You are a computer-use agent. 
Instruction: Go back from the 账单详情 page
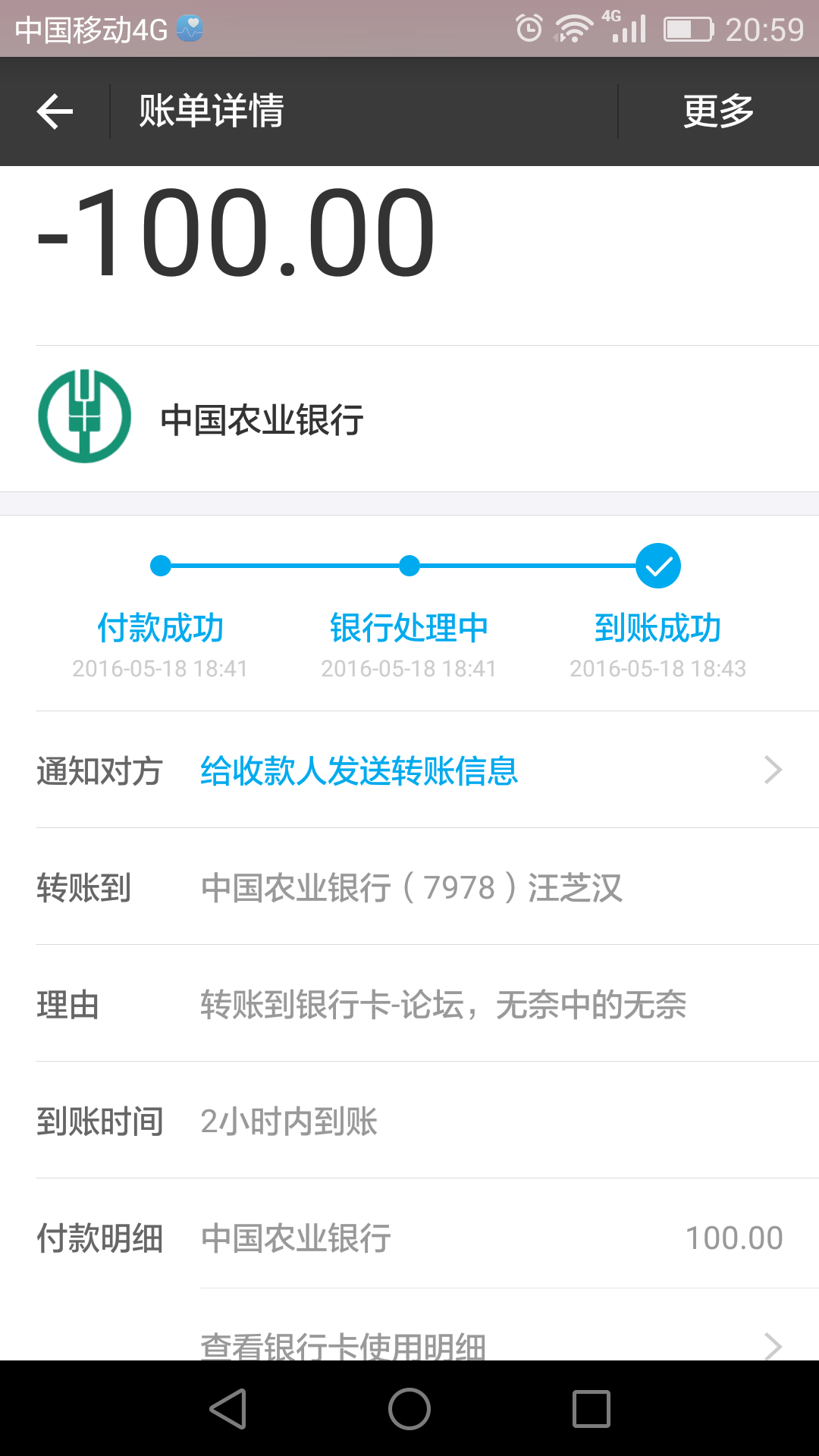(x=55, y=111)
